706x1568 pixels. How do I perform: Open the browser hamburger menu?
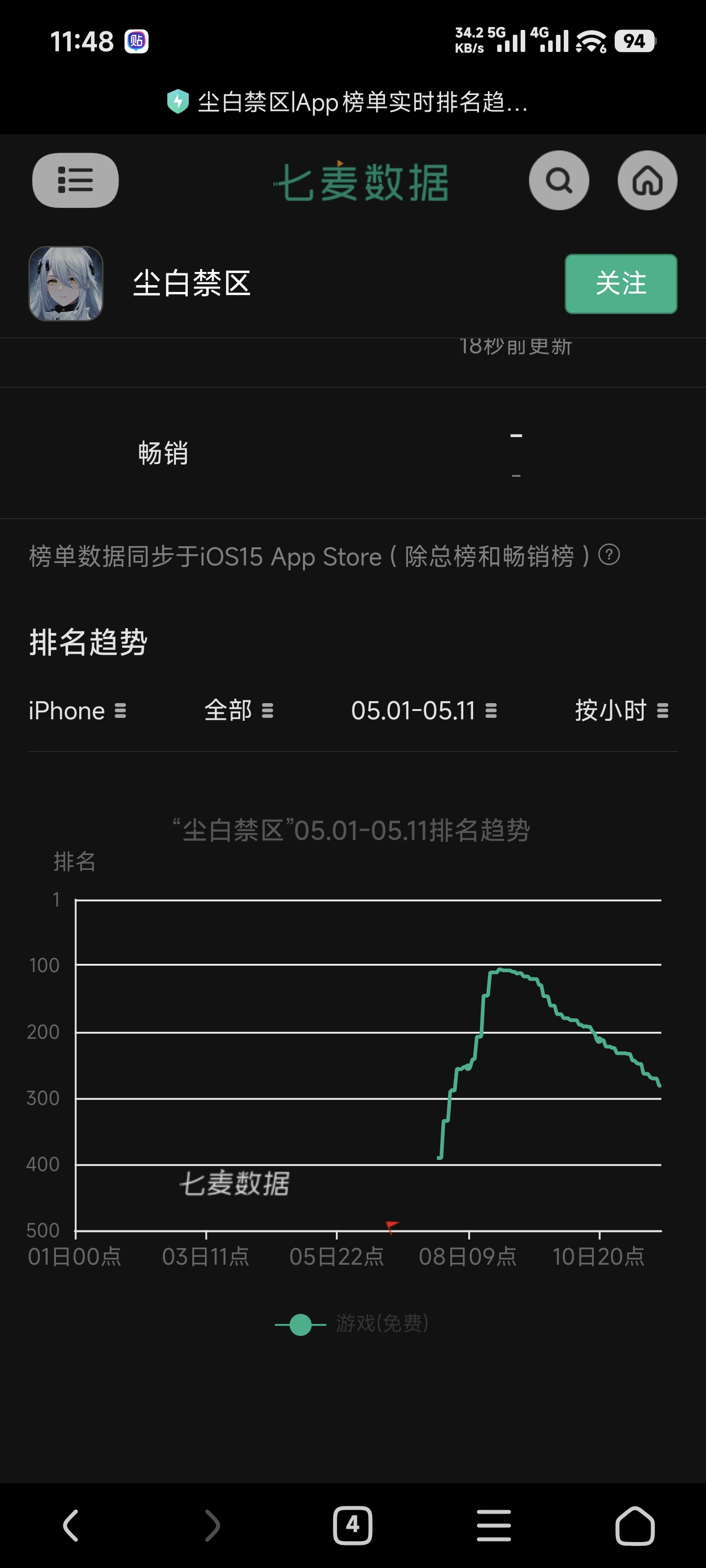(494, 1525)
